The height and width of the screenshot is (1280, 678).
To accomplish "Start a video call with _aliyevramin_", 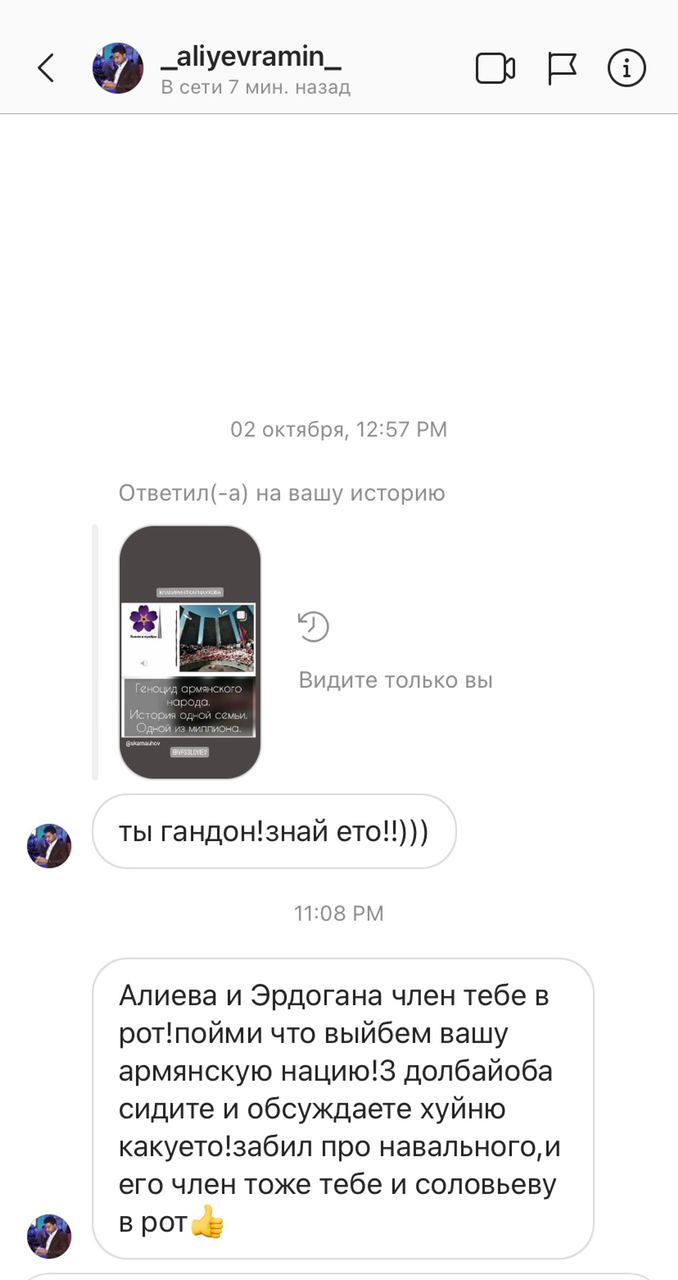I will point(495,68).
